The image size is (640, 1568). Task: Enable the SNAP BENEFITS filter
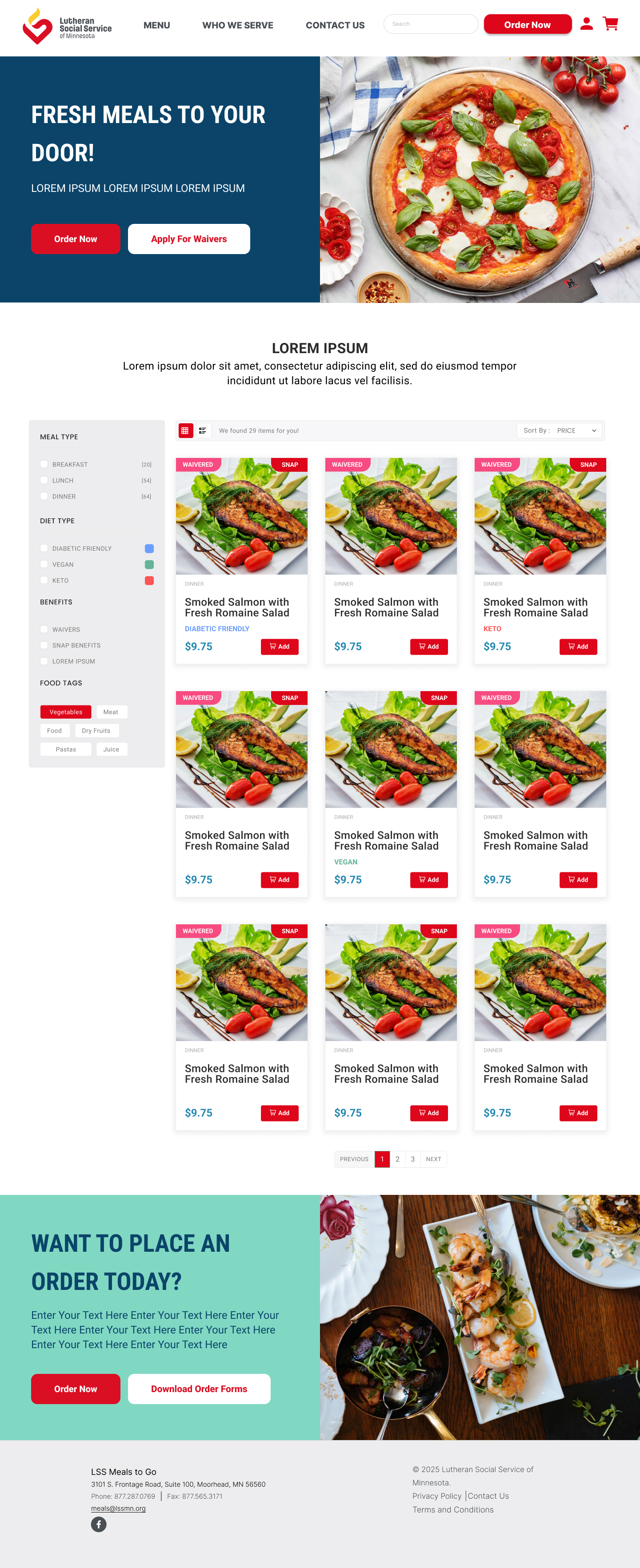click(44, 645)
